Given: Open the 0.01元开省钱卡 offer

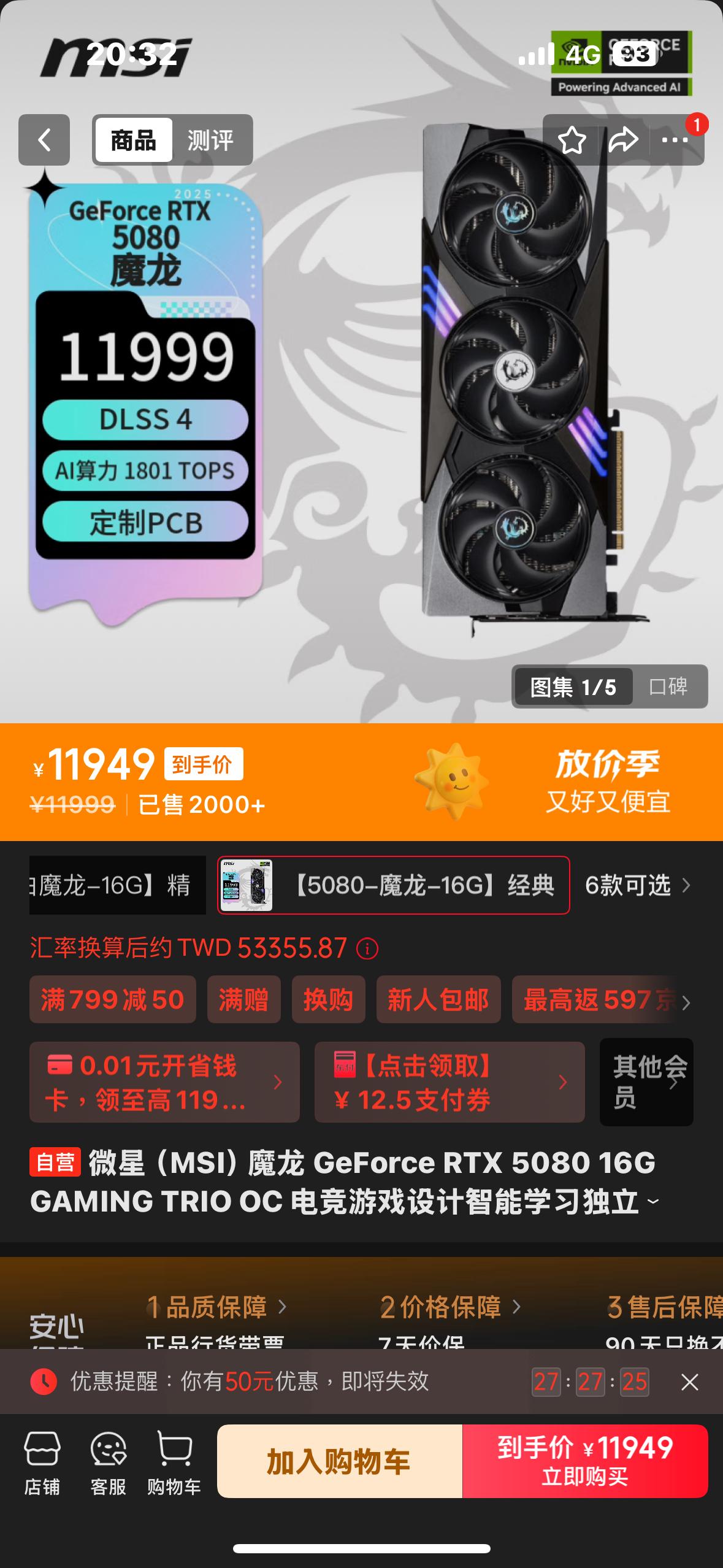Looking at the screenshot, I should [164, 1082].
